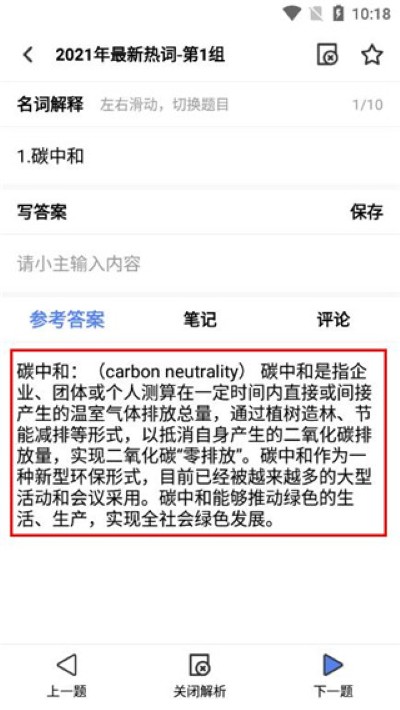
Task: Switch to the 参考答案 tab
Action: pos(67,320)
